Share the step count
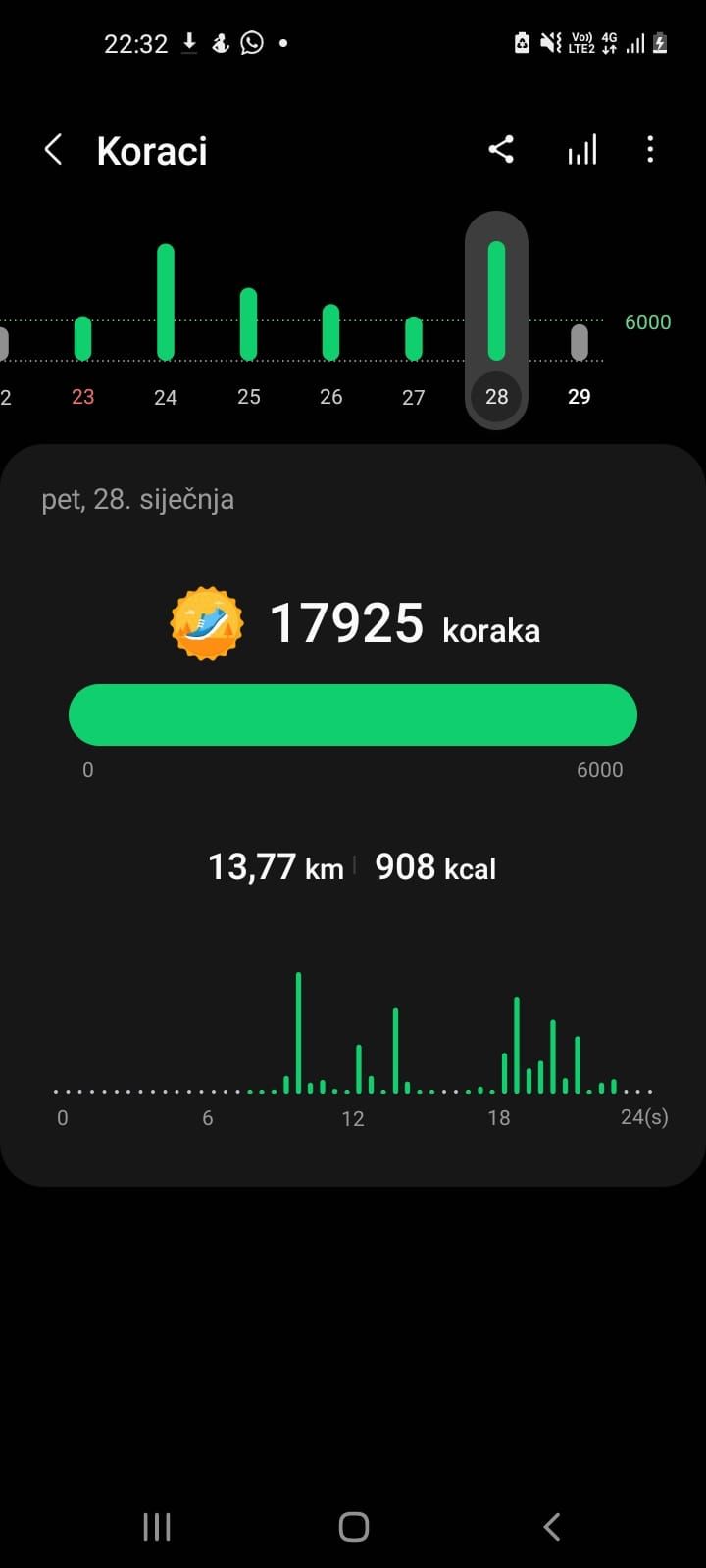Viewport: 706px width, 1568px height. (501, 150)
